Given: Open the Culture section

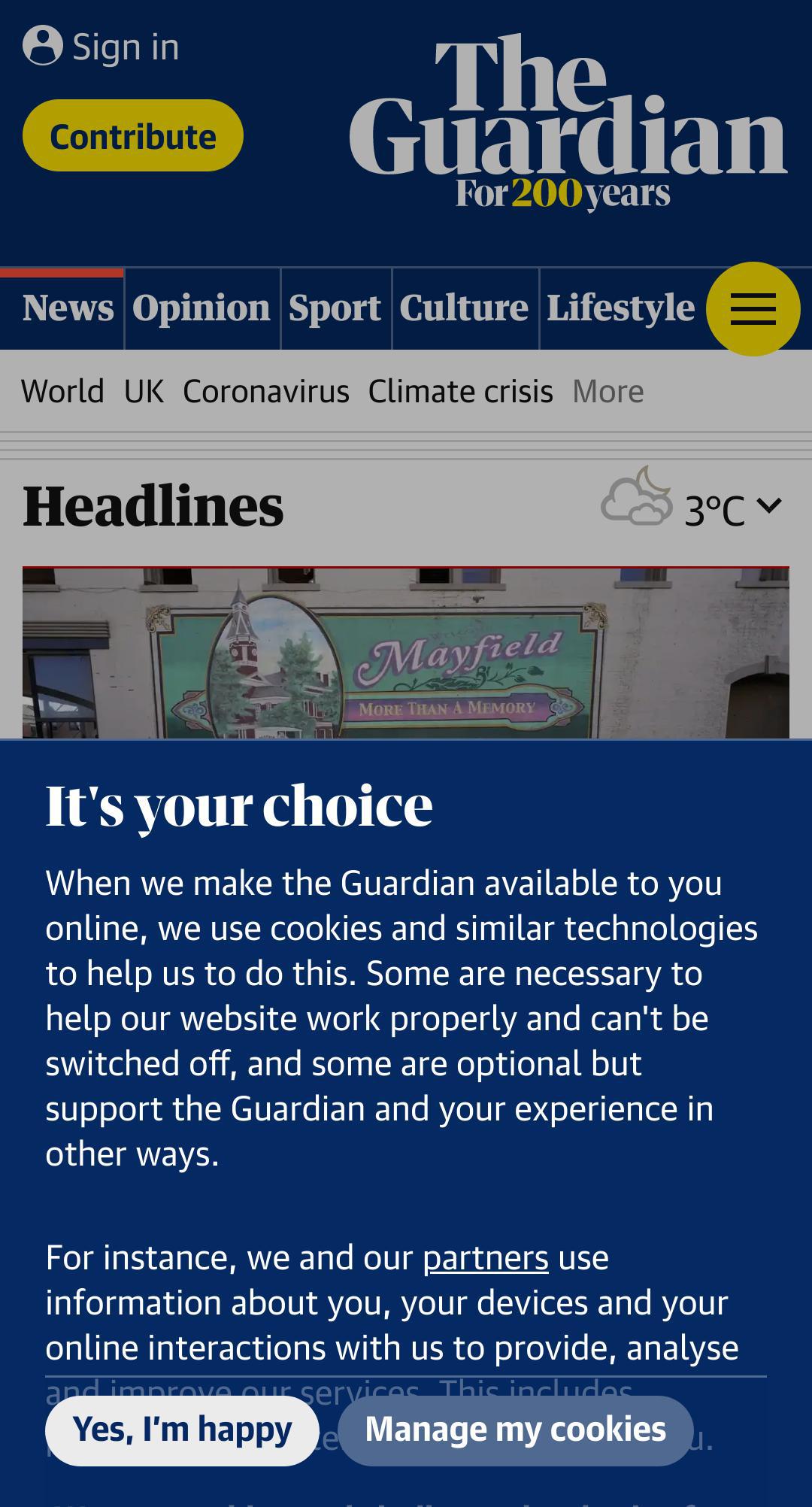Looking at the screenshot, I should pos(464,308).
